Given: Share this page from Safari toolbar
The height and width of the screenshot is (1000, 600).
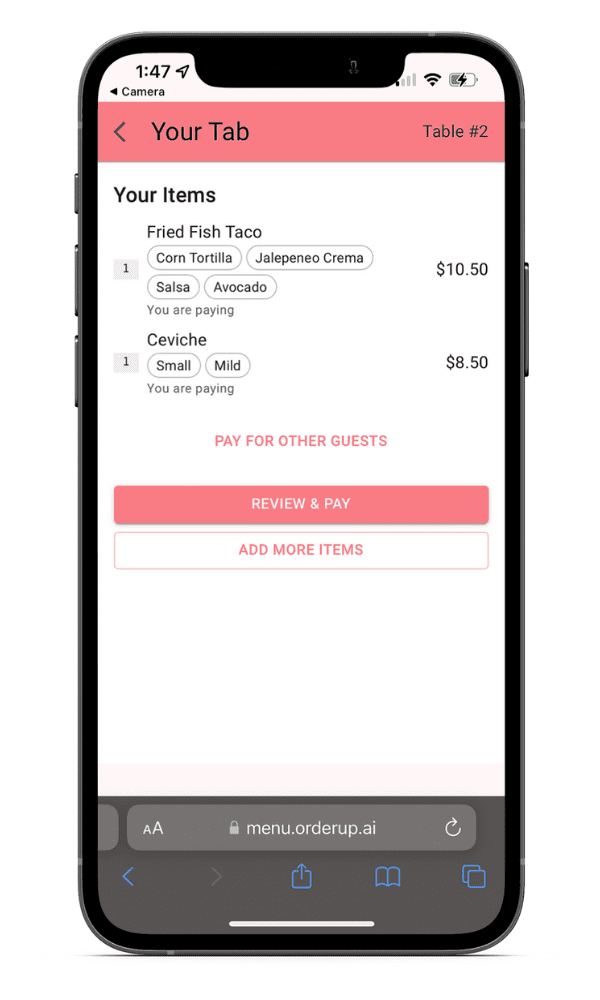Looking at the screenshot, I should [302, 876].
